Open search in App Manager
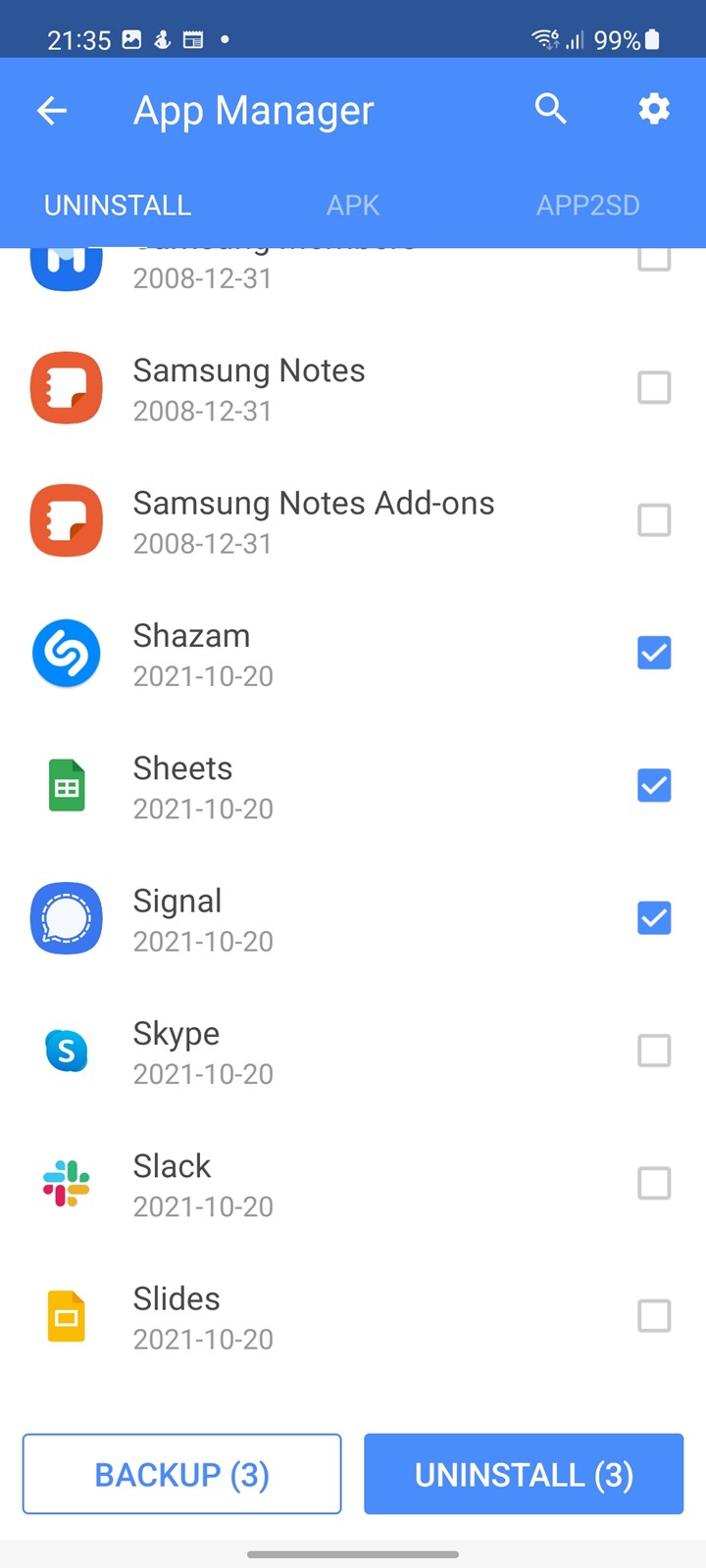The image size is (706, 1568). coord(551,109)
